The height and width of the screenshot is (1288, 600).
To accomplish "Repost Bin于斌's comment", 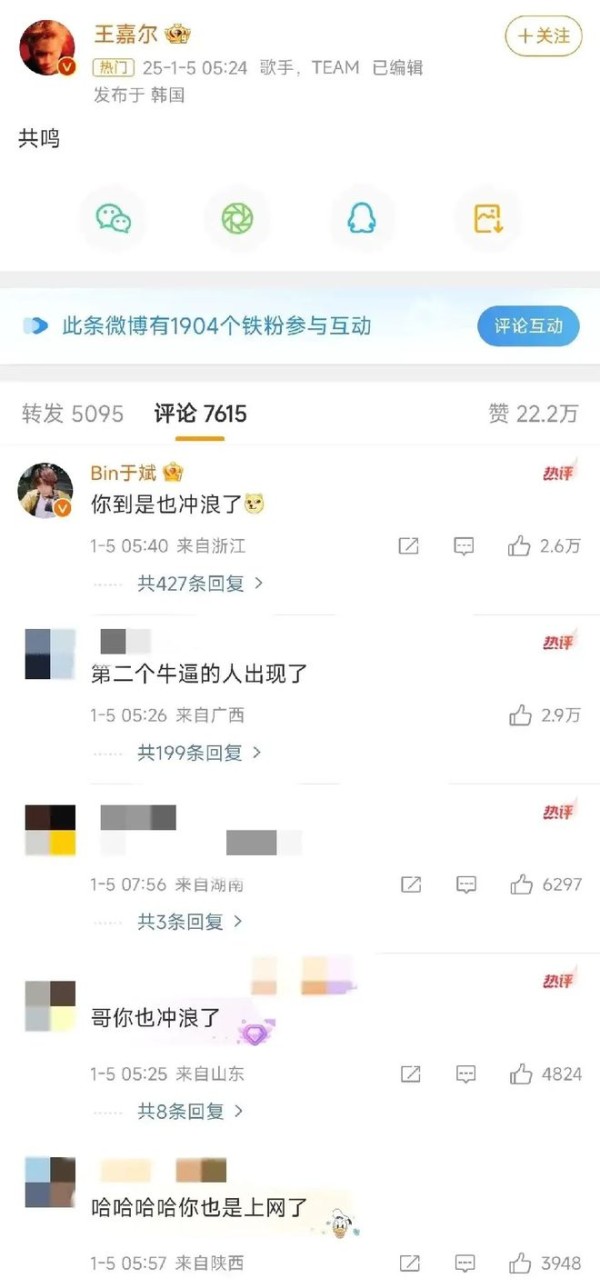I will tap(409, 546).
